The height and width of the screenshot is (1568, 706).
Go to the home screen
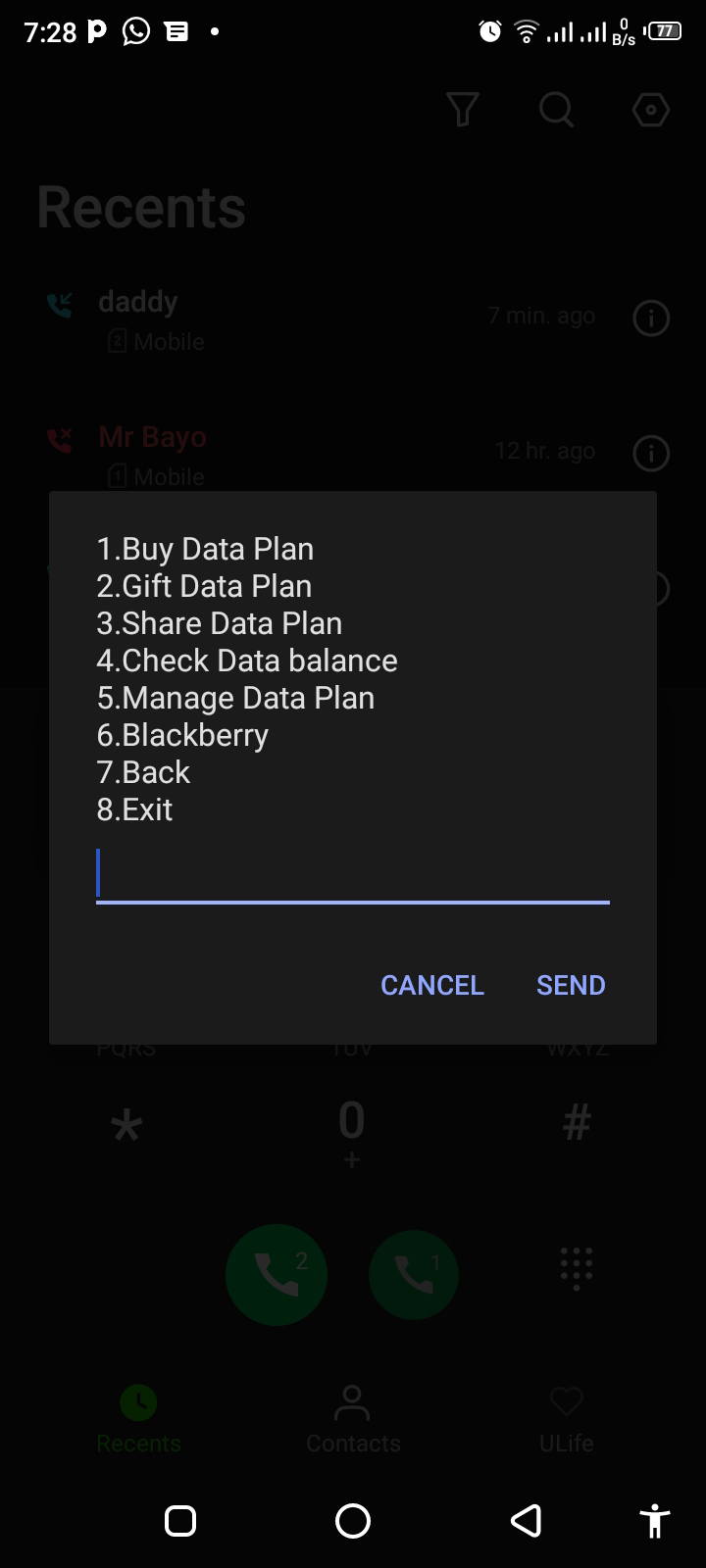coord(353,1521)
